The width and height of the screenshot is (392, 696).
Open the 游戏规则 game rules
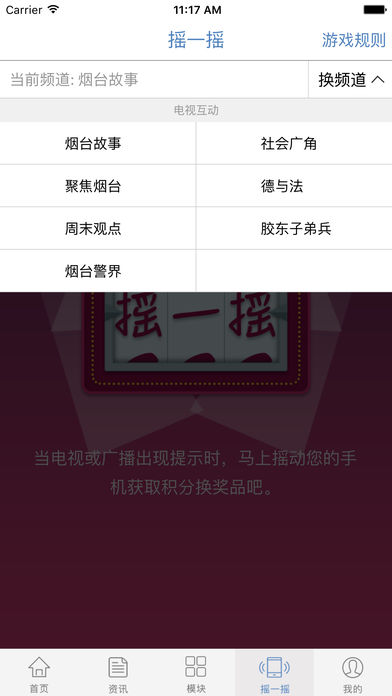[353, 40]
